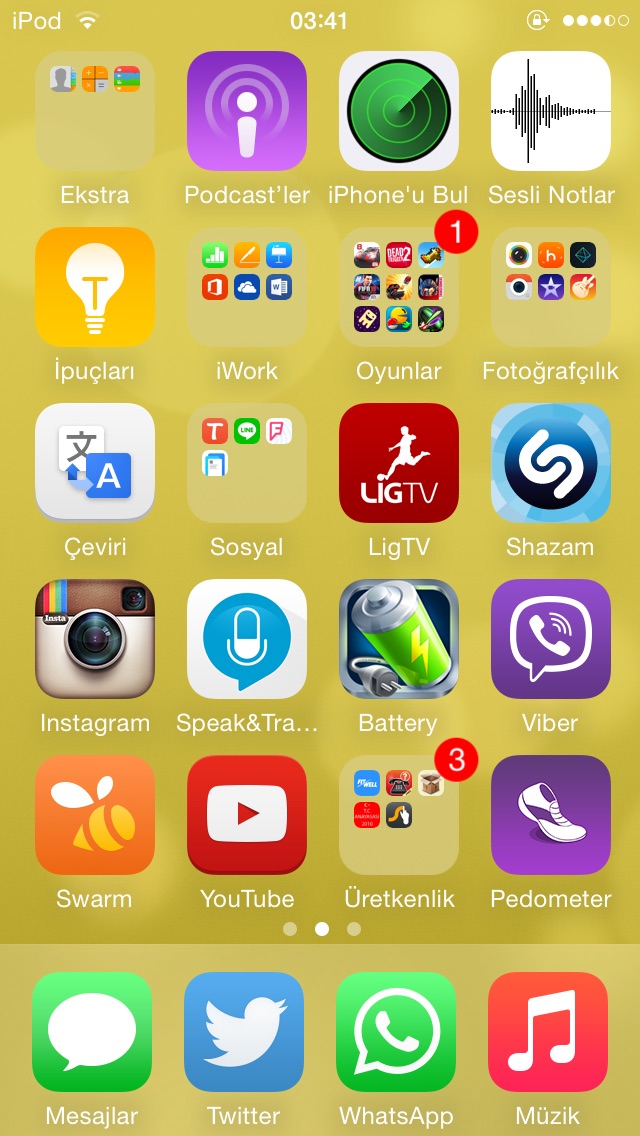Launch Instagram
This screenshot has height=1136, width=640.
(95, 639)
